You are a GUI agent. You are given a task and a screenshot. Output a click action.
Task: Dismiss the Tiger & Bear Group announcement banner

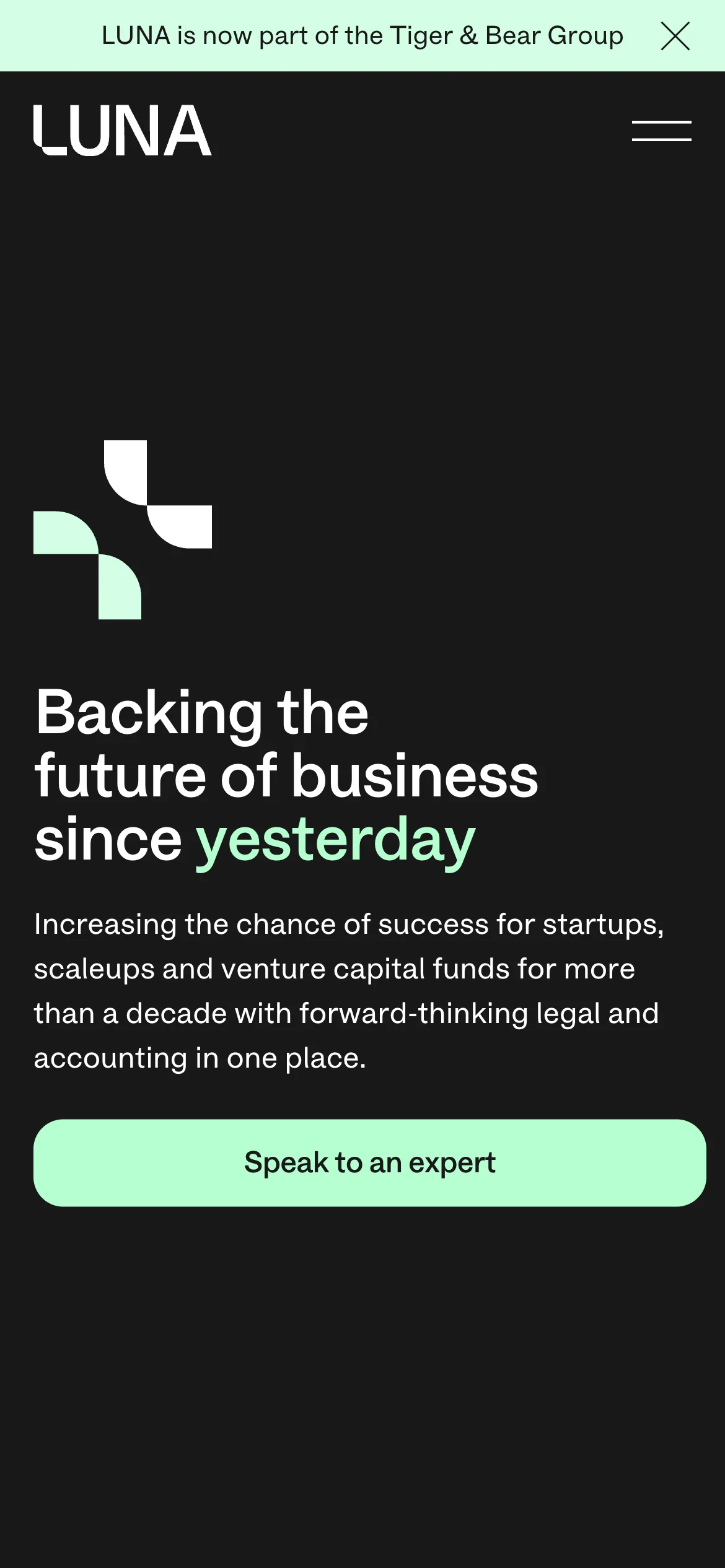tap(675, 36)
